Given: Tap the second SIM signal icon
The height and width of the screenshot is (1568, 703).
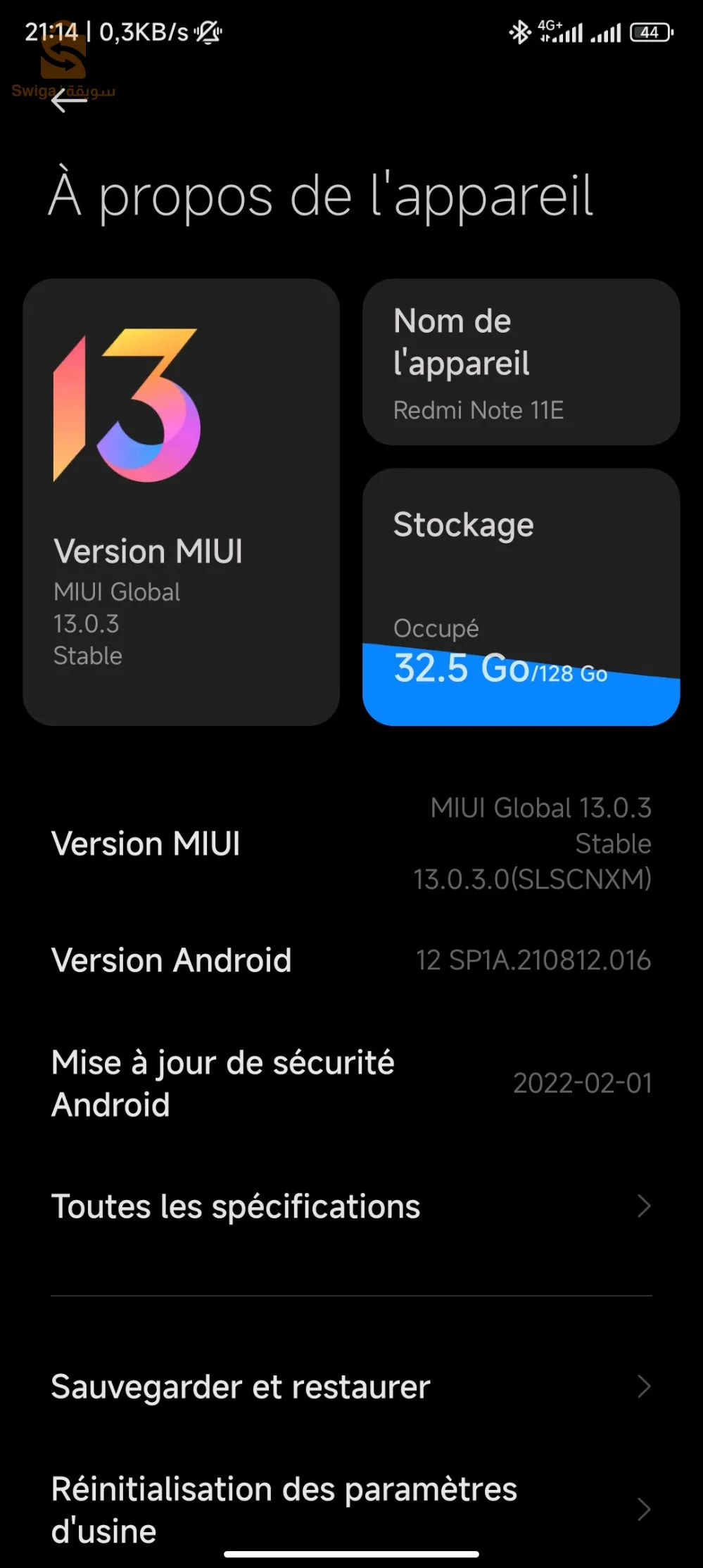Looking at the screenshot, I should pyautogui.click(x=607, y=32).
